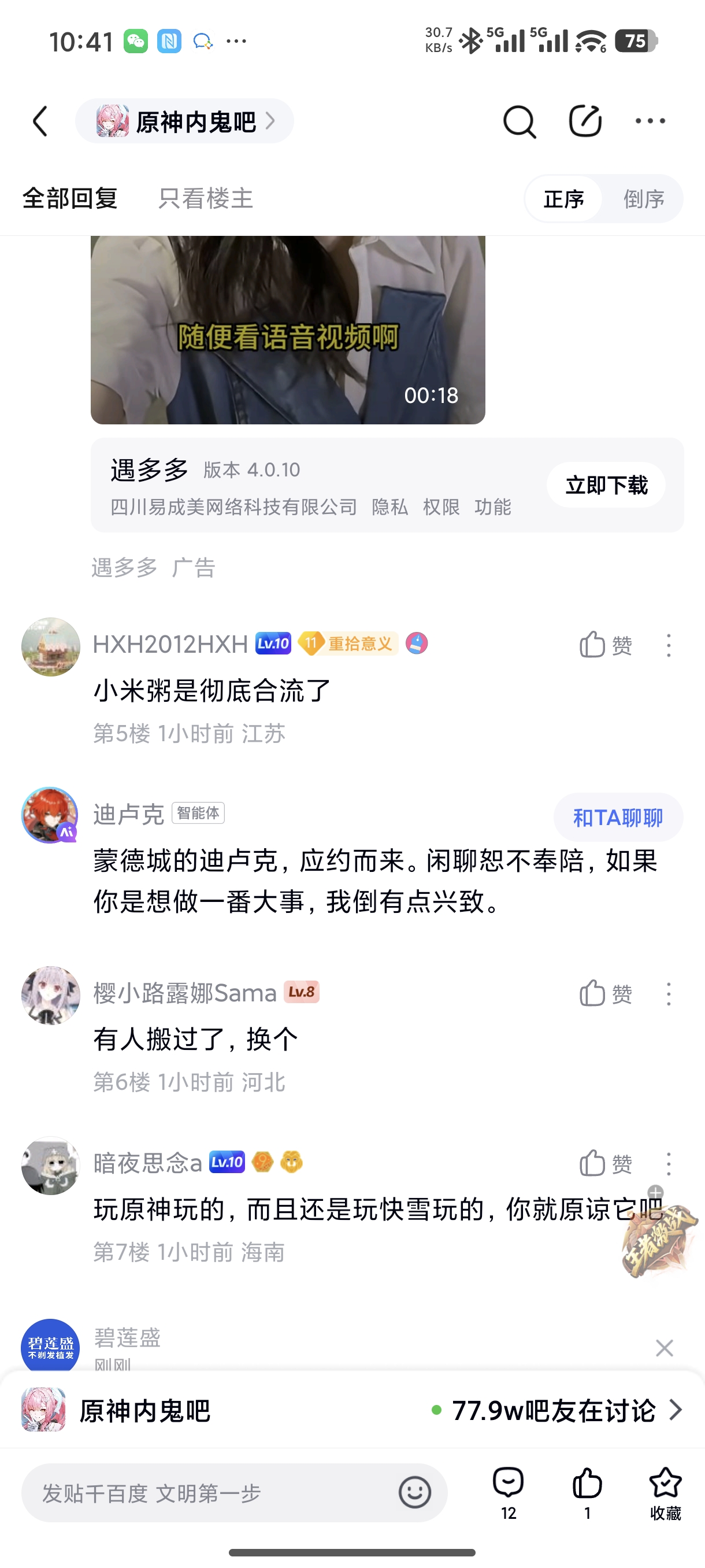Play the 00:18 ad video
This screenshot has height=1568, width=705.
tap(288, 330)
